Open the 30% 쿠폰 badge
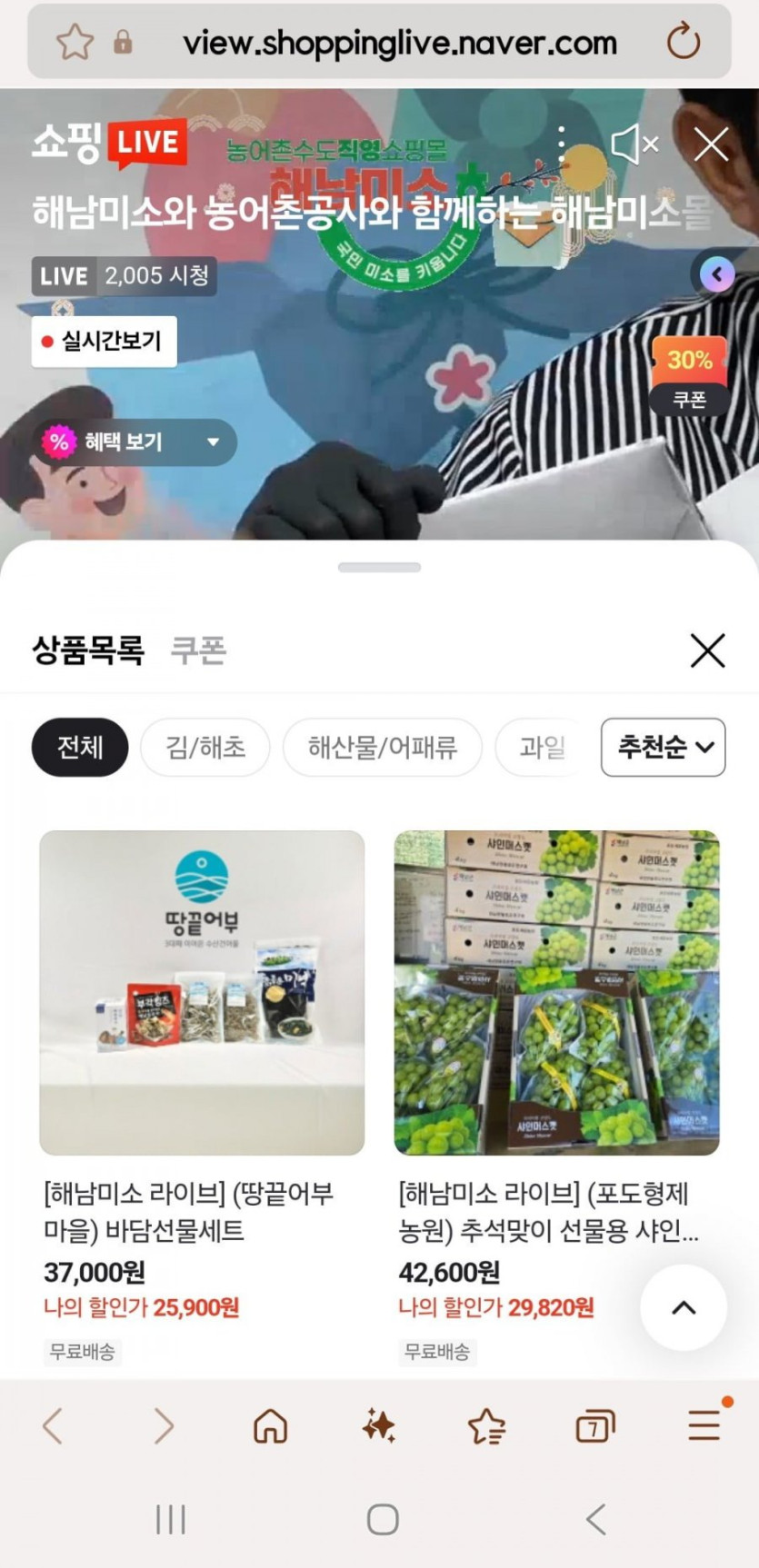This screenshot has width=759, height=1568. pos(689,375)
